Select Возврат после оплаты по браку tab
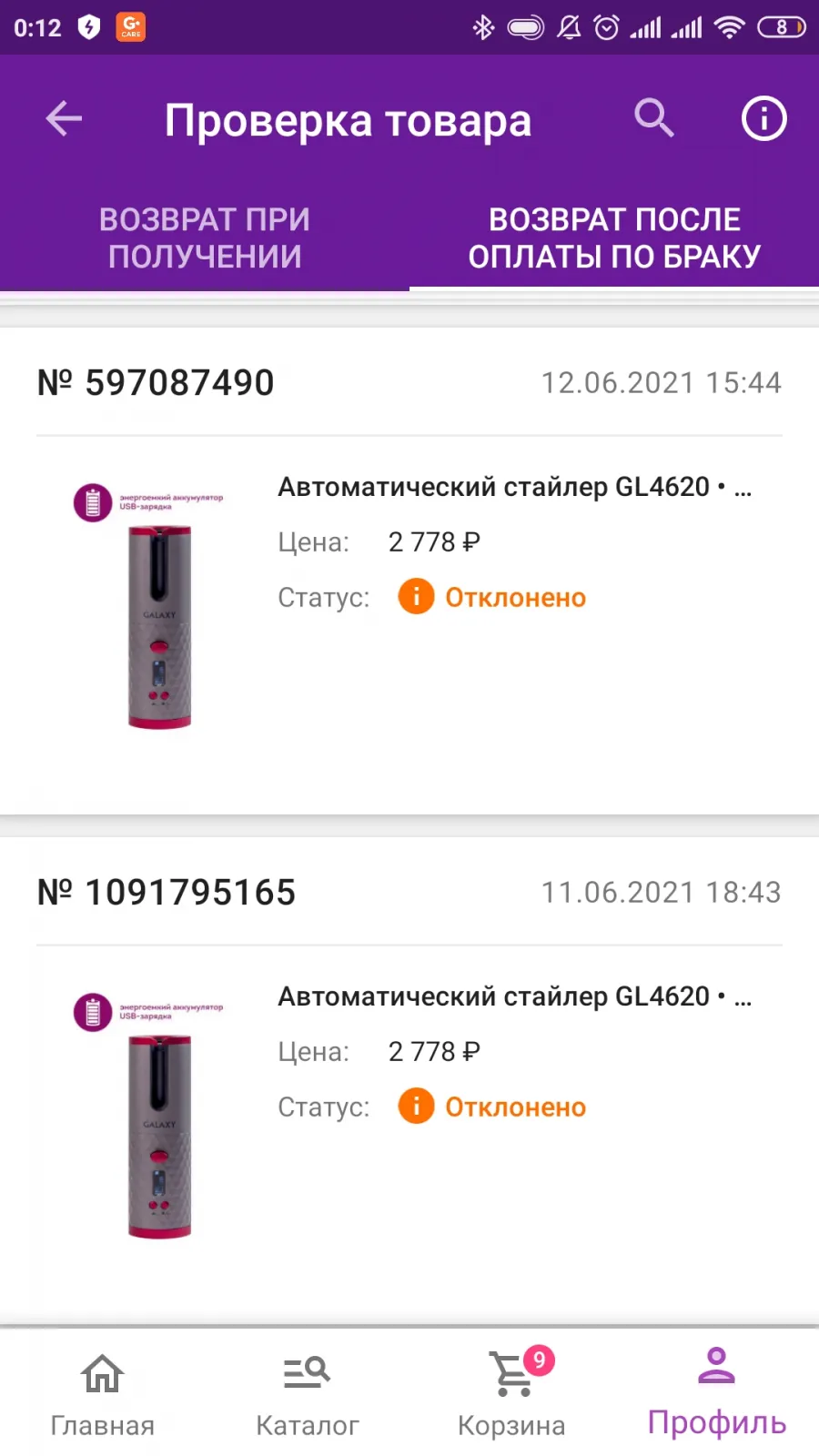The image size is (819, 1456). (614, 238)
